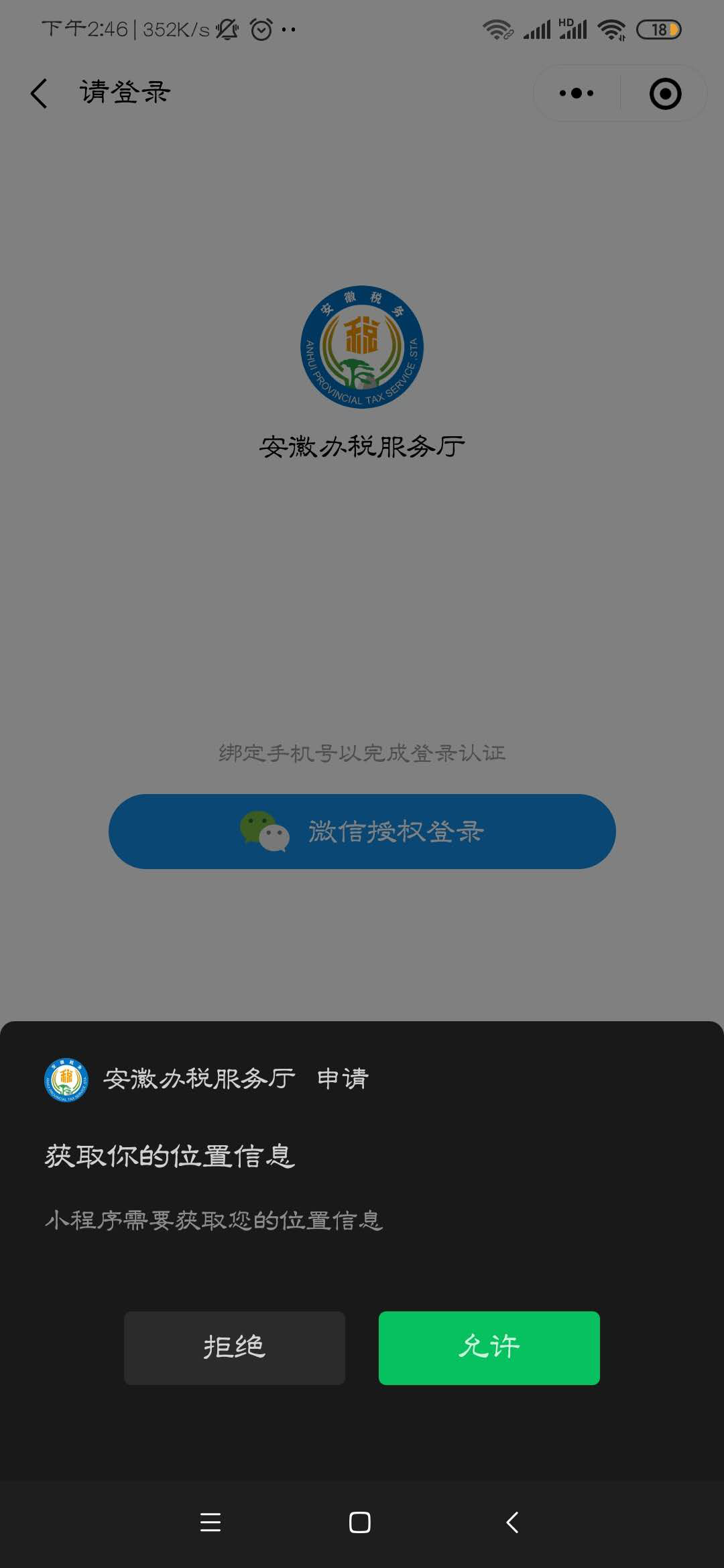Tap the system home button
The image size is (724, 1568).
[360, 1522]
